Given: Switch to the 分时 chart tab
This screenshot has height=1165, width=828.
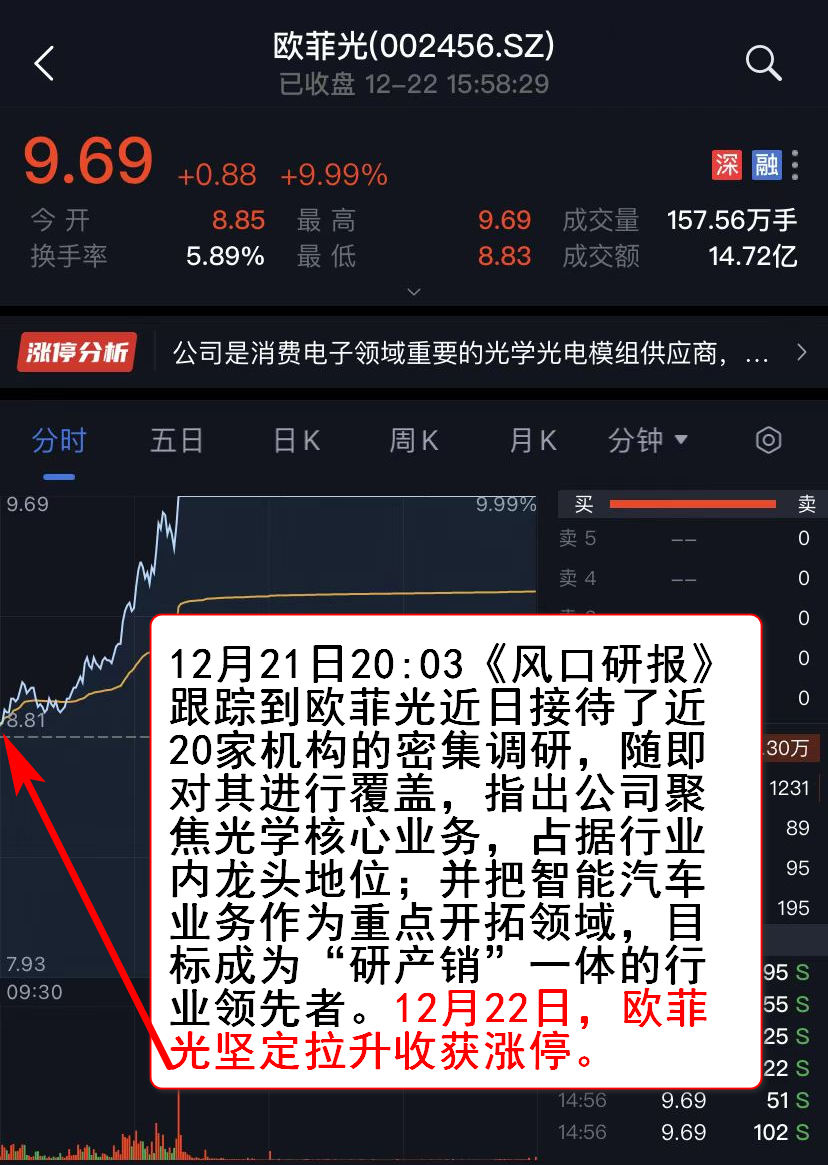Looking at the screenshot, I should pos(59,441).
